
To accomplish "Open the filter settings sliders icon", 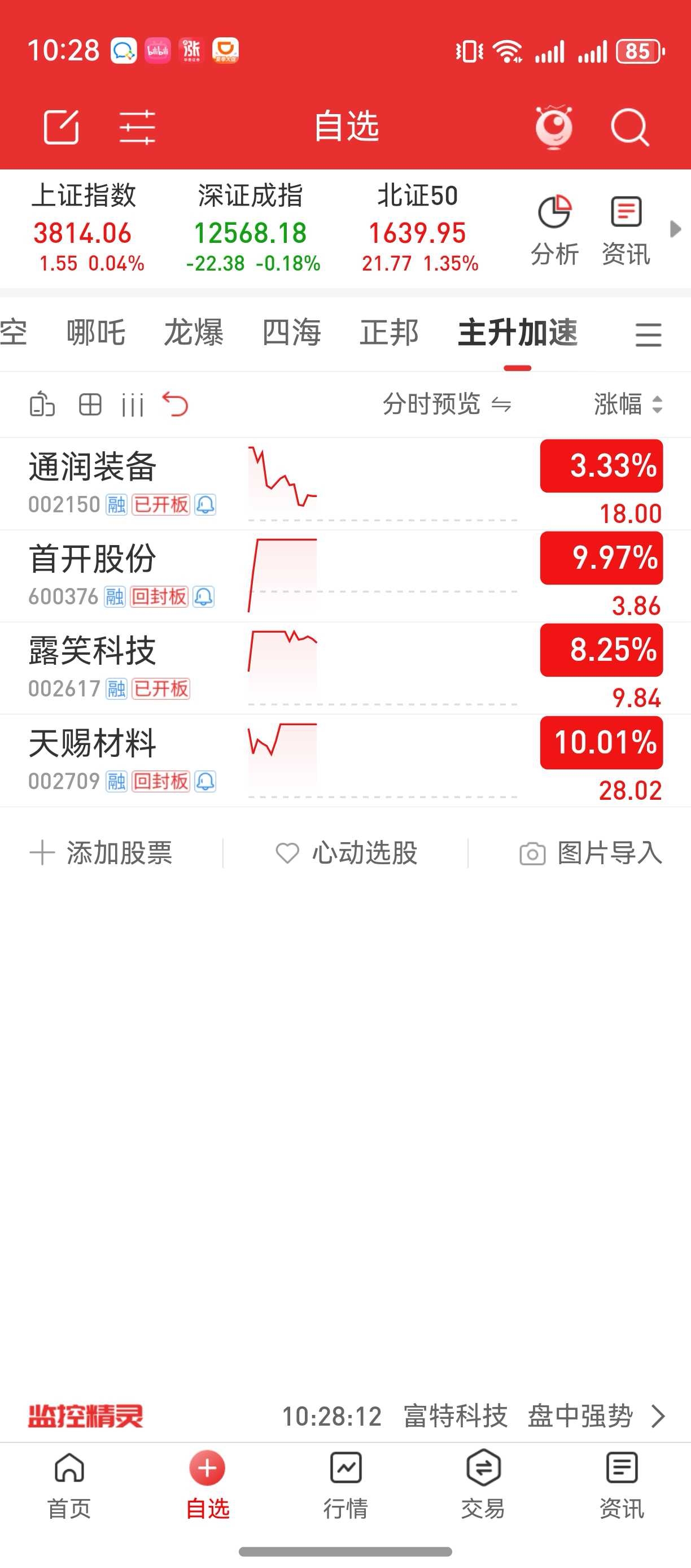I will (138, 127).
